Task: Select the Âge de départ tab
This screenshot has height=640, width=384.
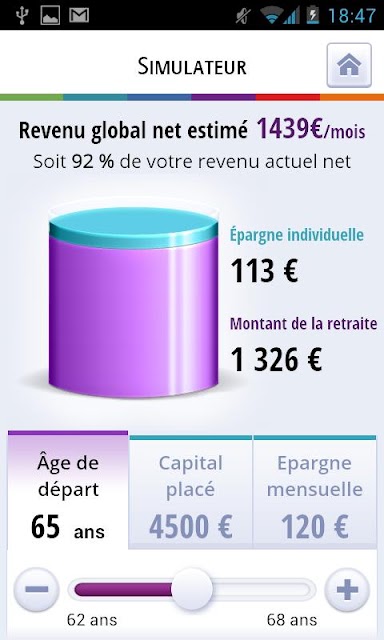Action: click(x=68, y=490)
